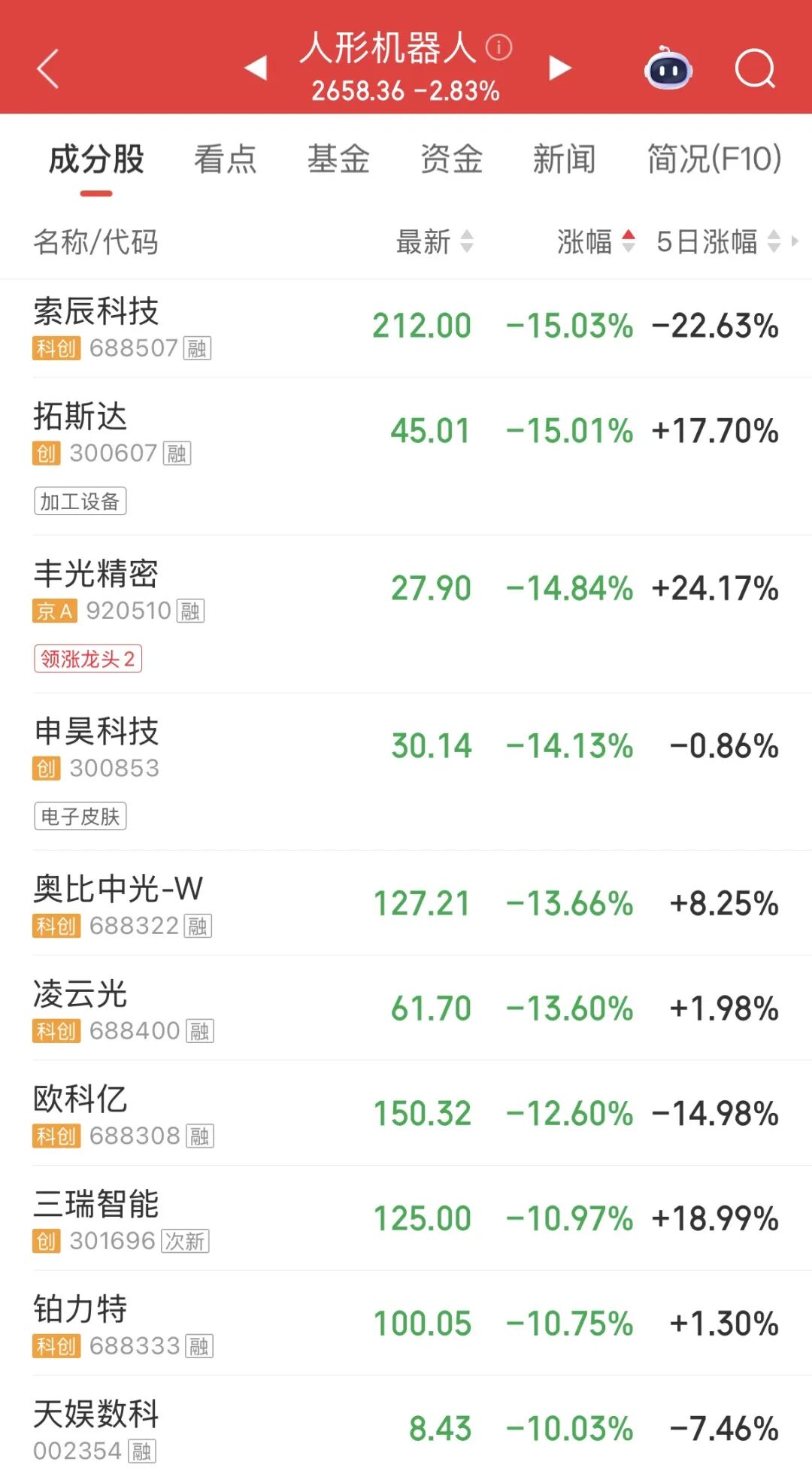Open the 简况(F10) tab
This screenshot has width=812, height=1480.
[x=714, y=159]
